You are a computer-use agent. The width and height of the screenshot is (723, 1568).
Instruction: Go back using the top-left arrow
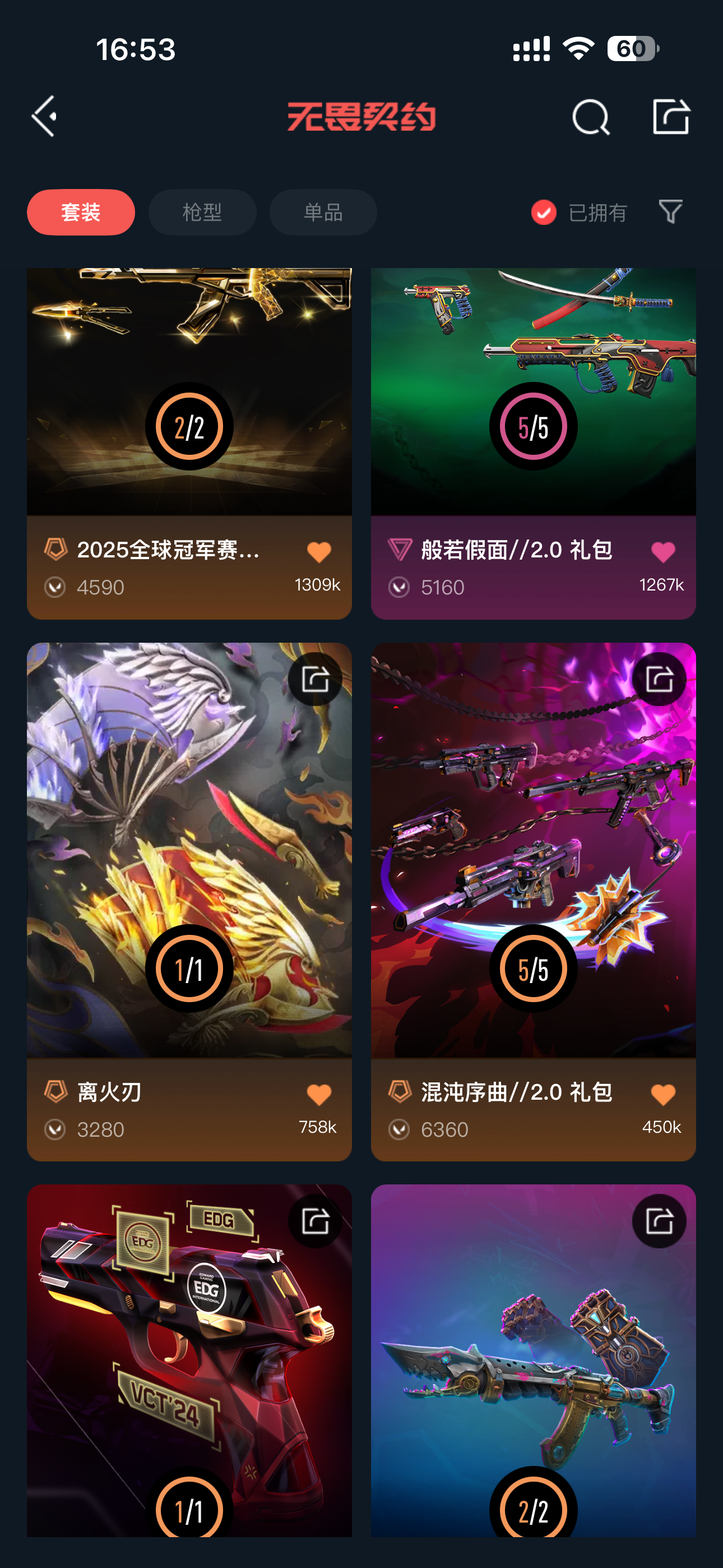point(44,116)
